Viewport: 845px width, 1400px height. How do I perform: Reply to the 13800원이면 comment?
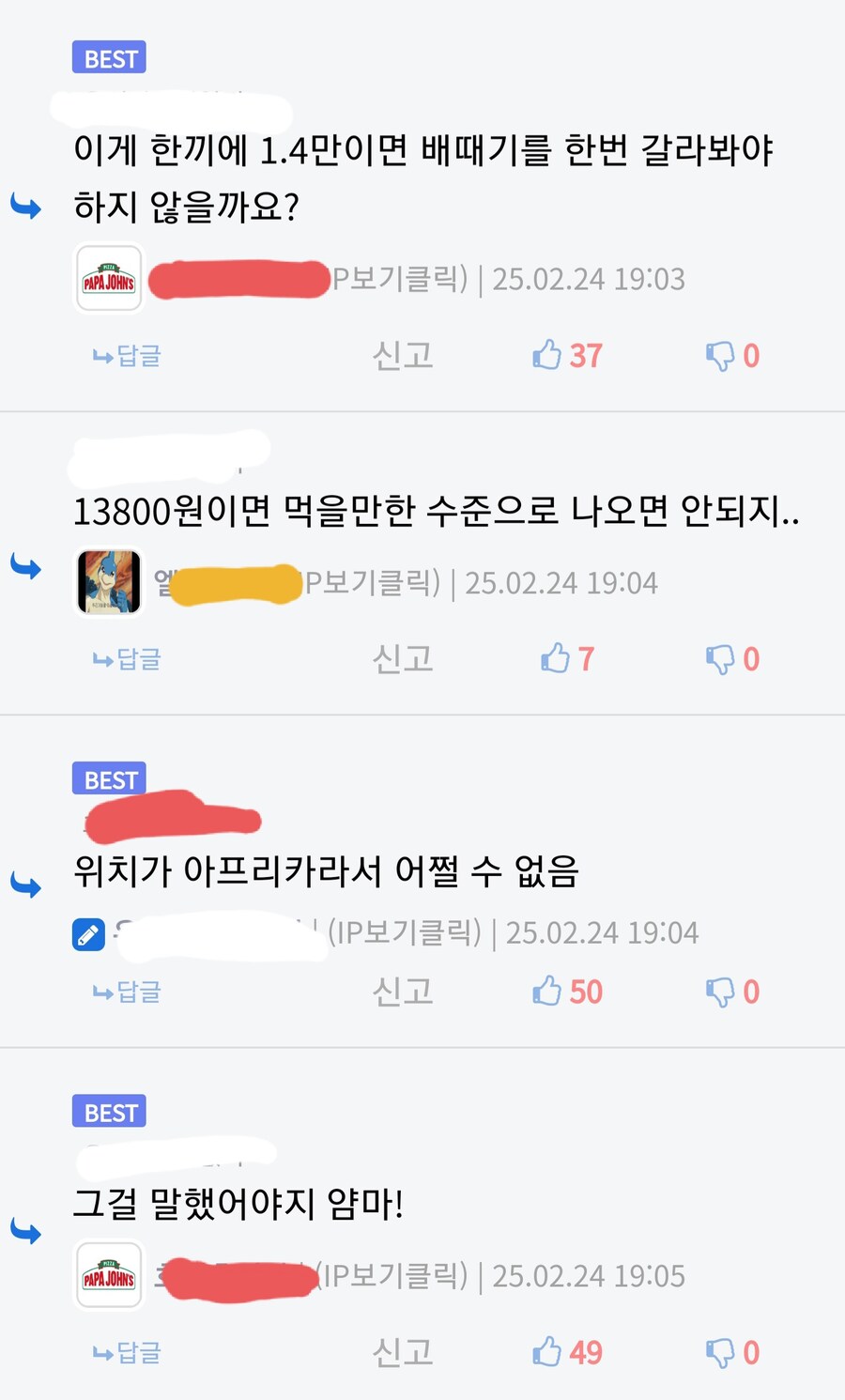pyautogui.click(x=128, y=659)
